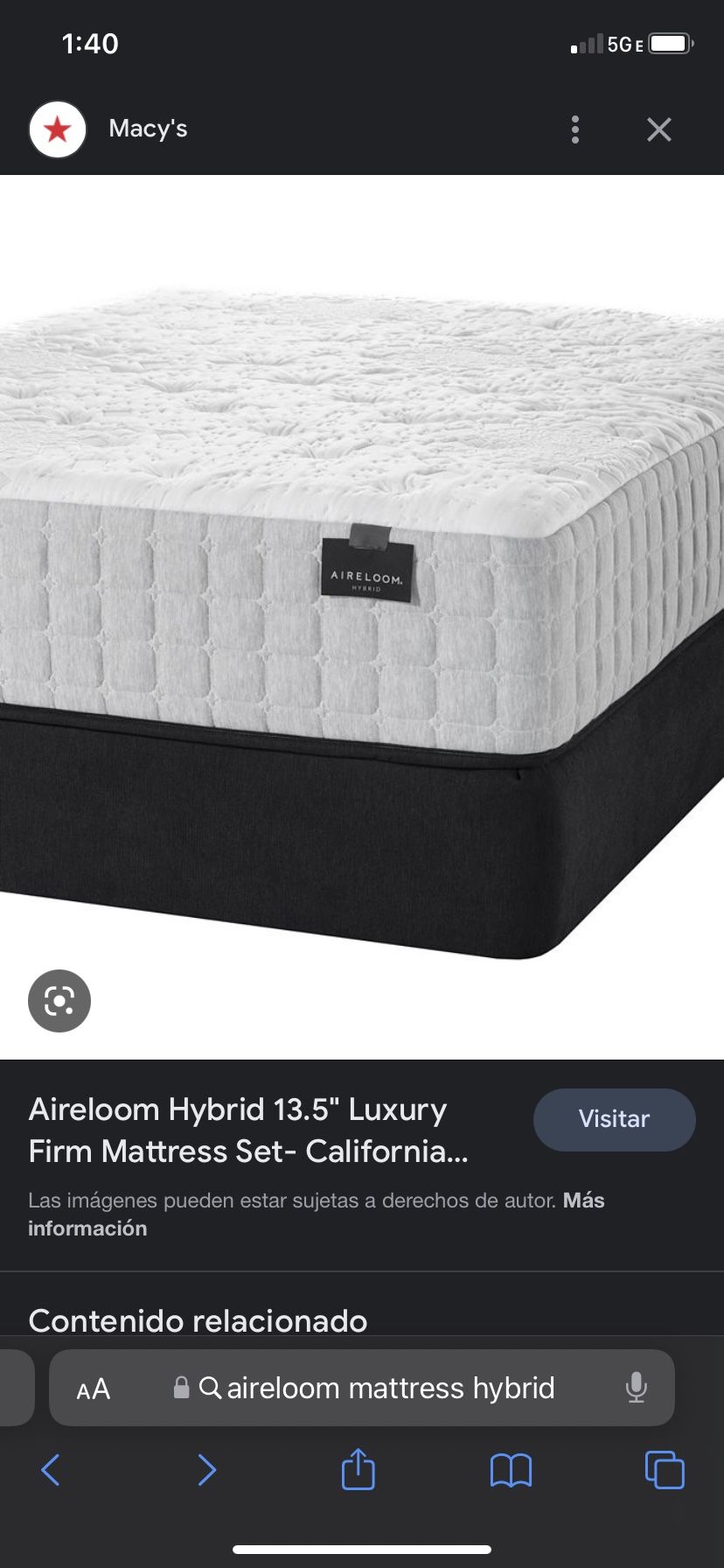Open Safari Bookmarks
Viewport: 724px width, 1568px height.
click(x=512, y=1470)
